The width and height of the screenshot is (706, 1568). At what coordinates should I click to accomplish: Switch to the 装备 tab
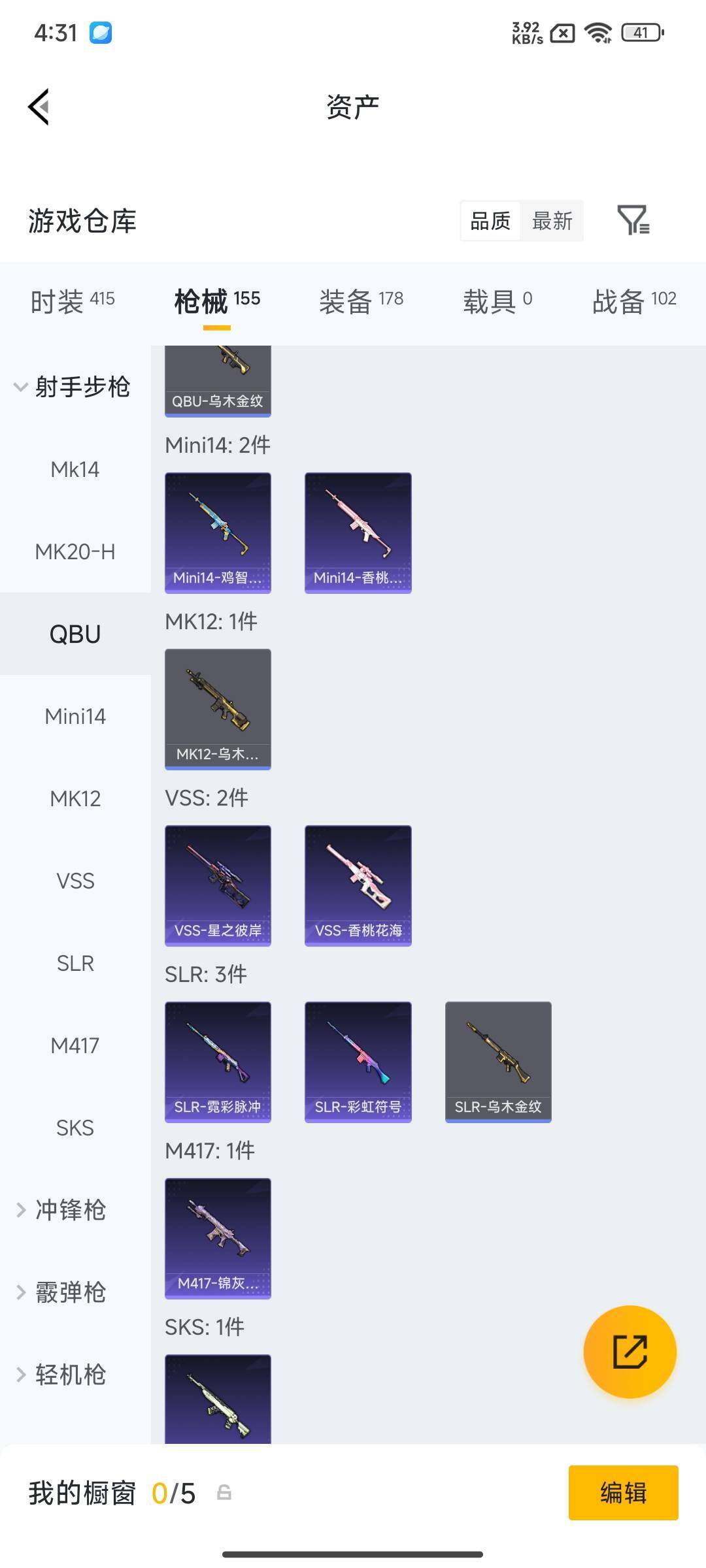(x=361, y=301)
